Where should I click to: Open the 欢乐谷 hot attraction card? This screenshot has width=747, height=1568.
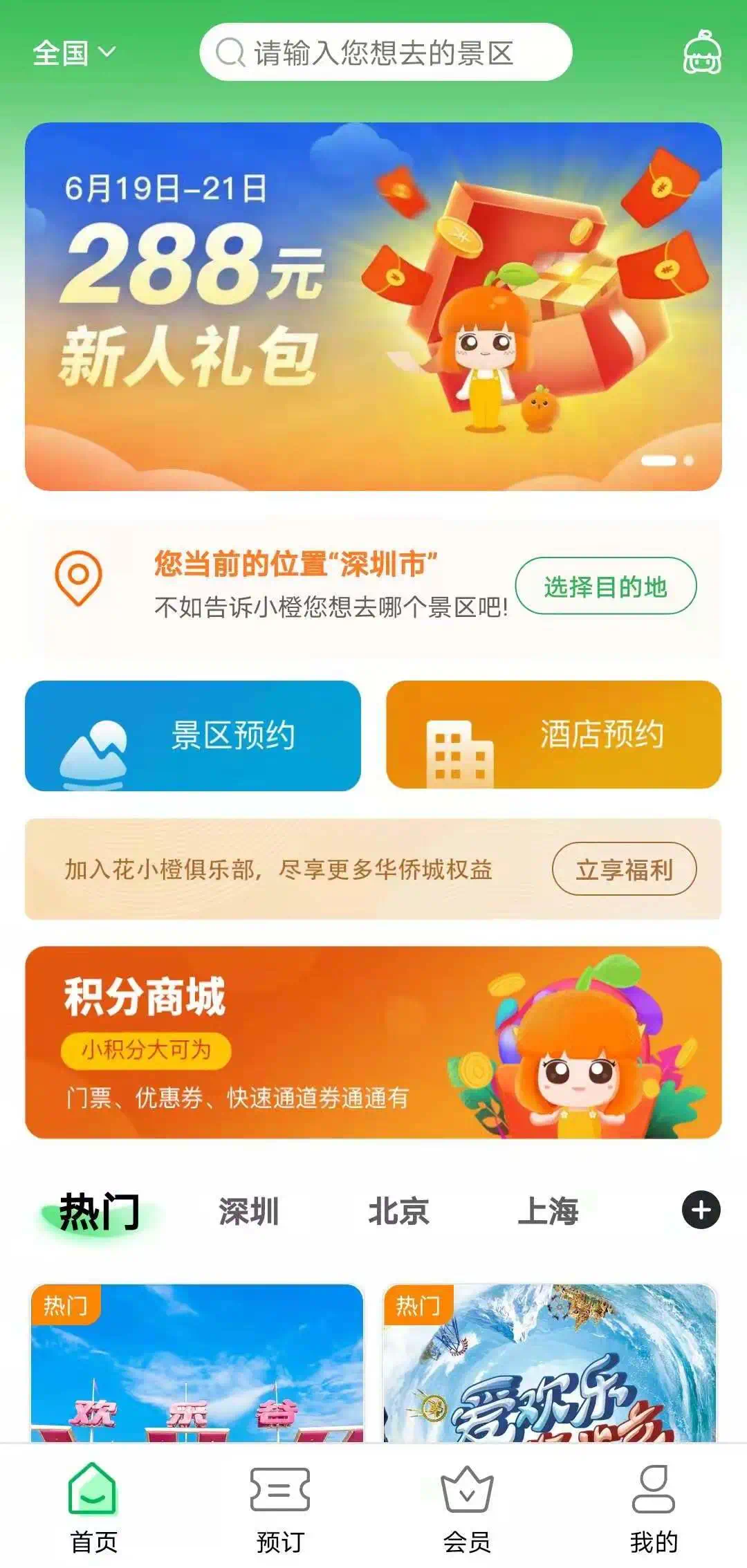pyautogui.click(x=197, y=1363)
